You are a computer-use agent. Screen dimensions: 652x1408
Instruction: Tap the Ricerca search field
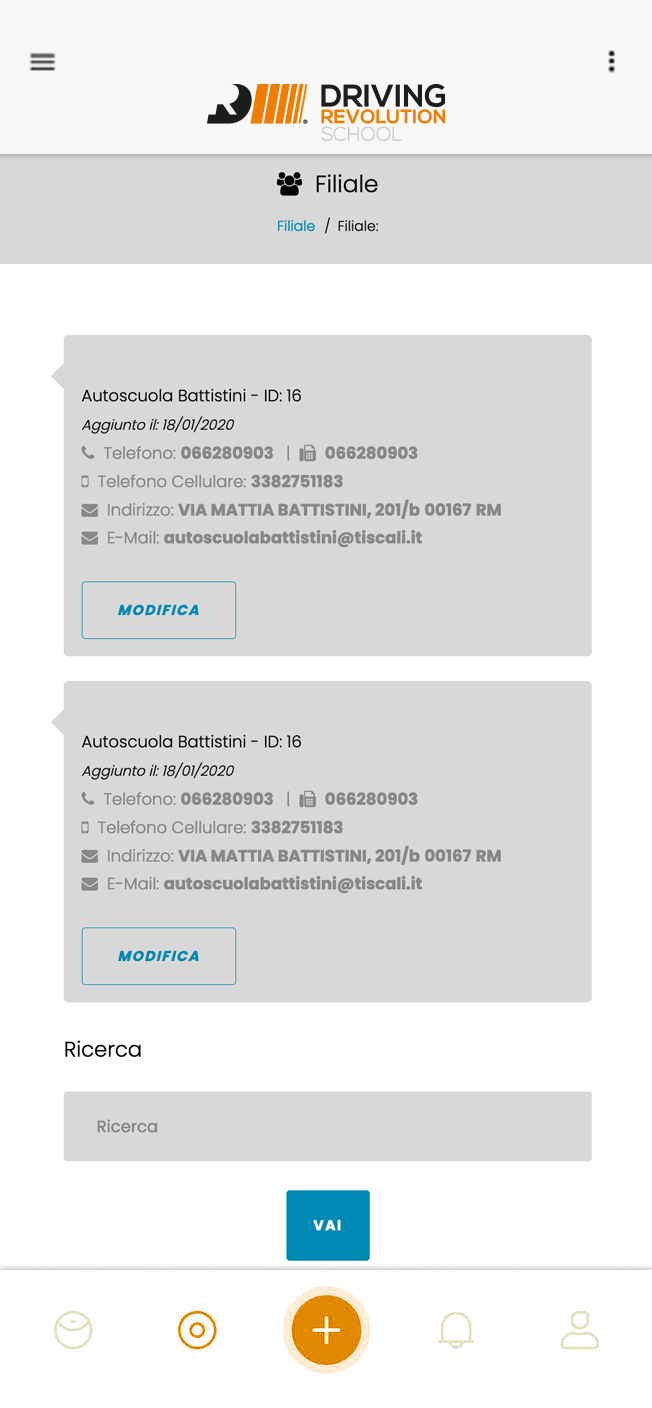coord(328,1126)
